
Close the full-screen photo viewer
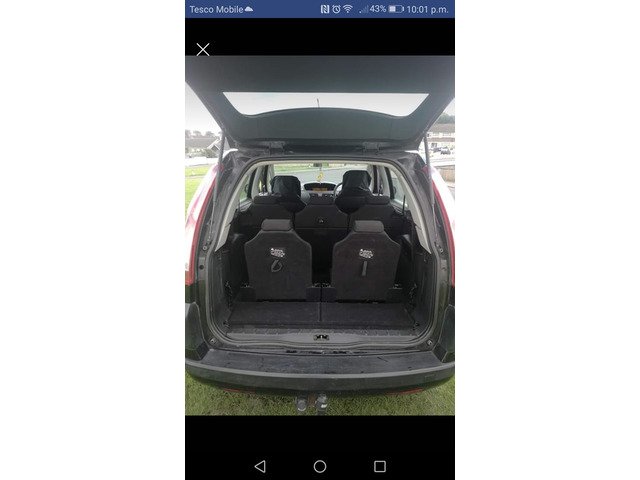click(x=203, y=49)
